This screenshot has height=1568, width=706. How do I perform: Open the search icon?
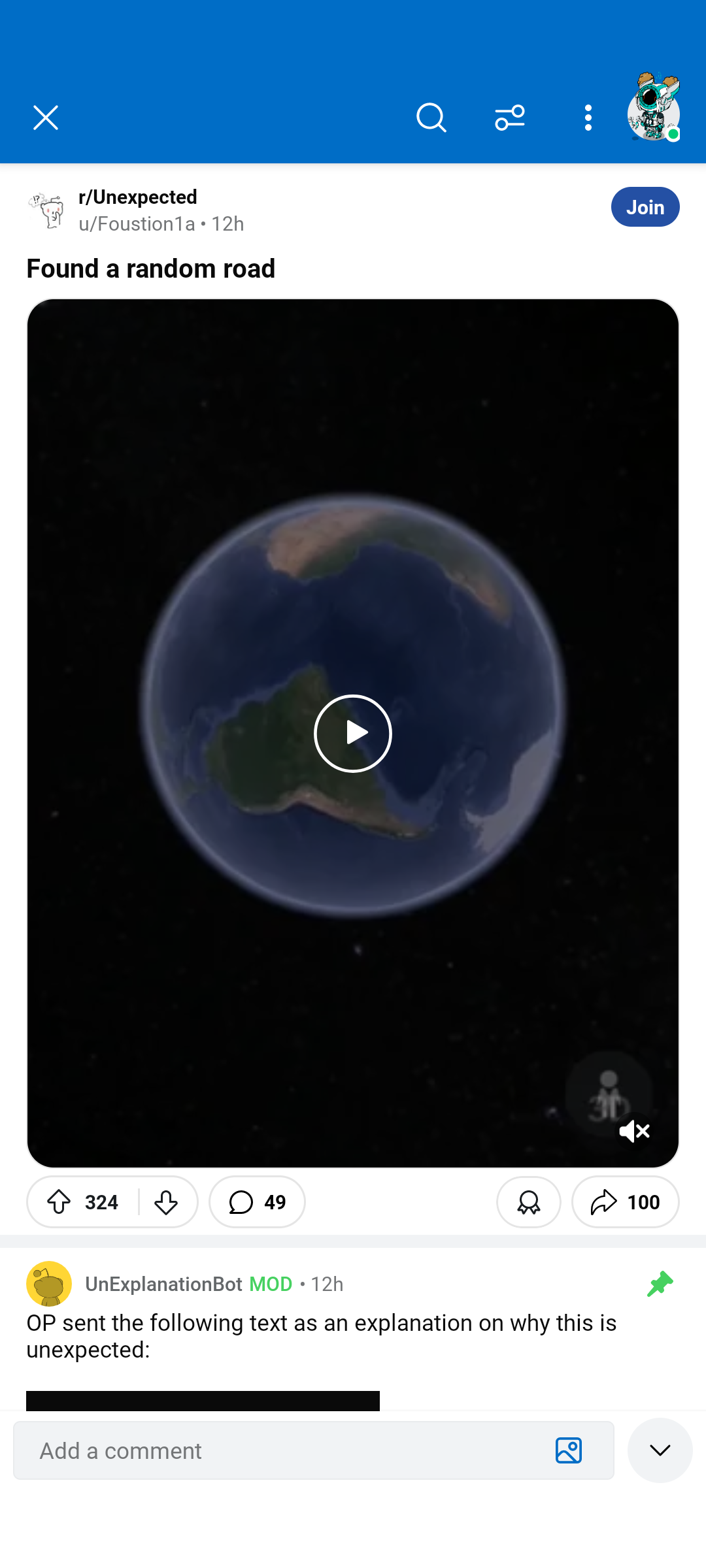[431, 118]
